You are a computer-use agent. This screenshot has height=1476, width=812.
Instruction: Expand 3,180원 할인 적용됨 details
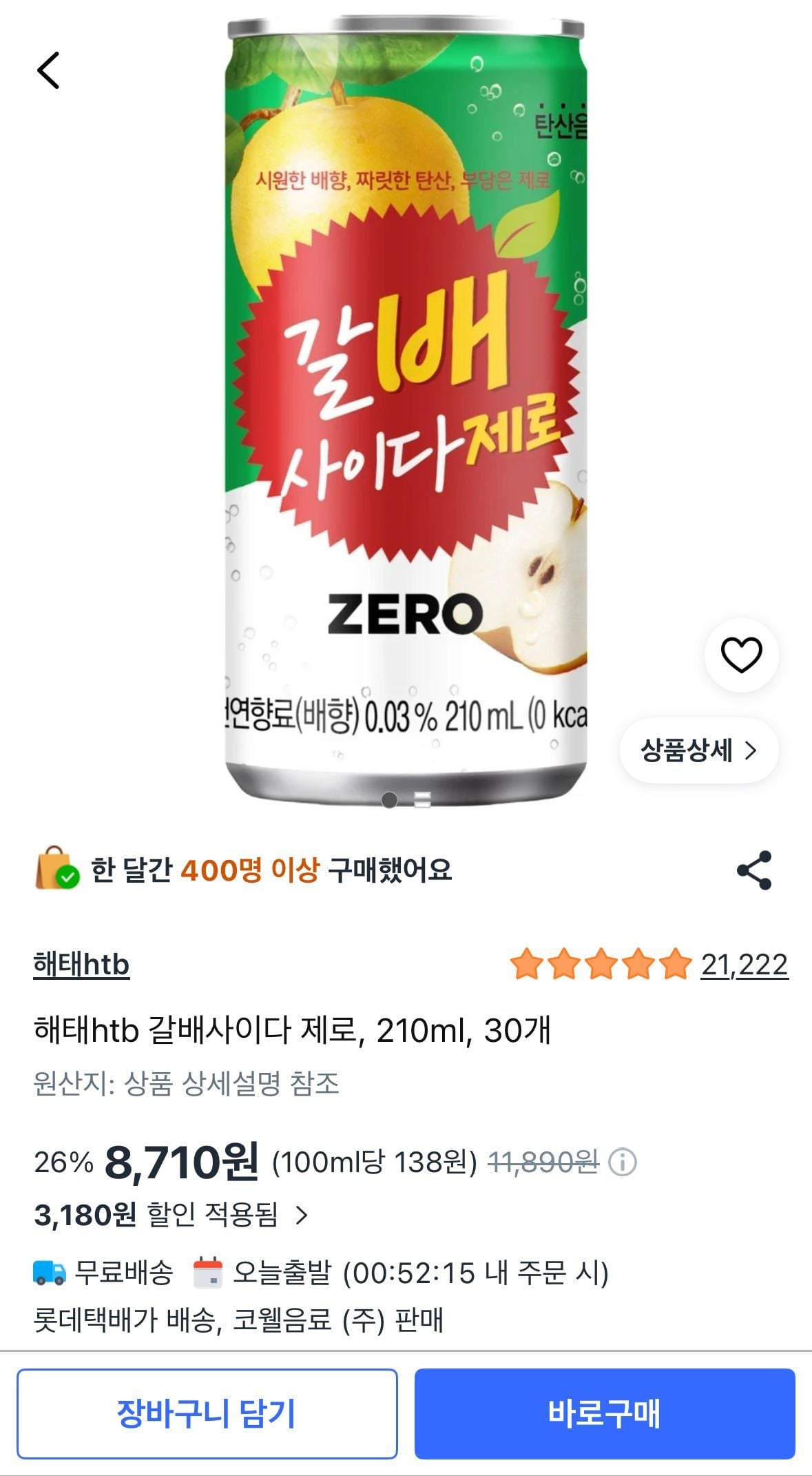click(x=171, y=1214)
